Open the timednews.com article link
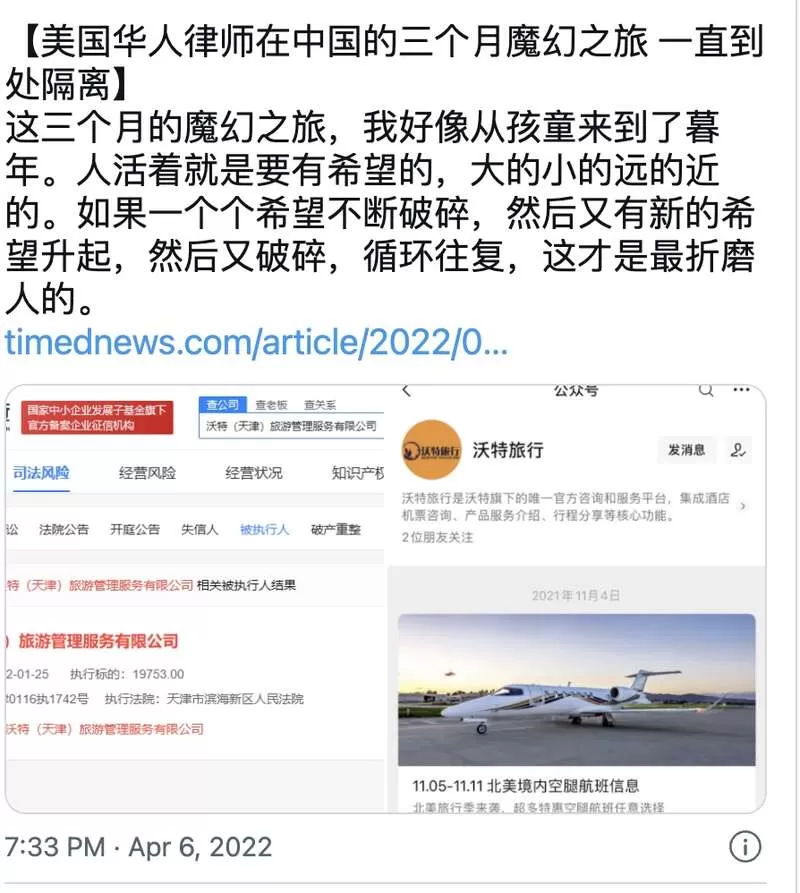Screen dimensions: 800x893 point(256,343)
